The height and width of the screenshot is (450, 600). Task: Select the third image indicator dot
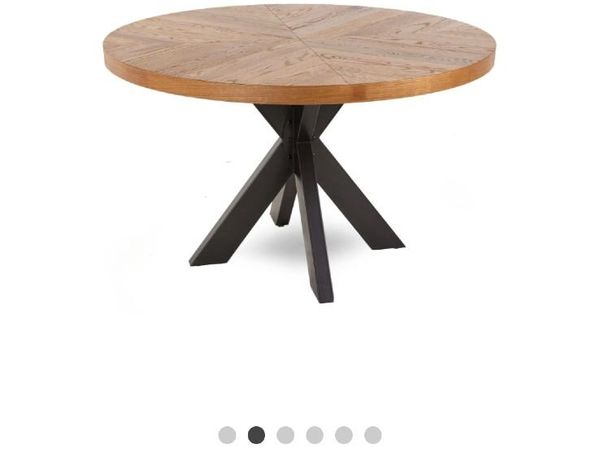point(285,435)
